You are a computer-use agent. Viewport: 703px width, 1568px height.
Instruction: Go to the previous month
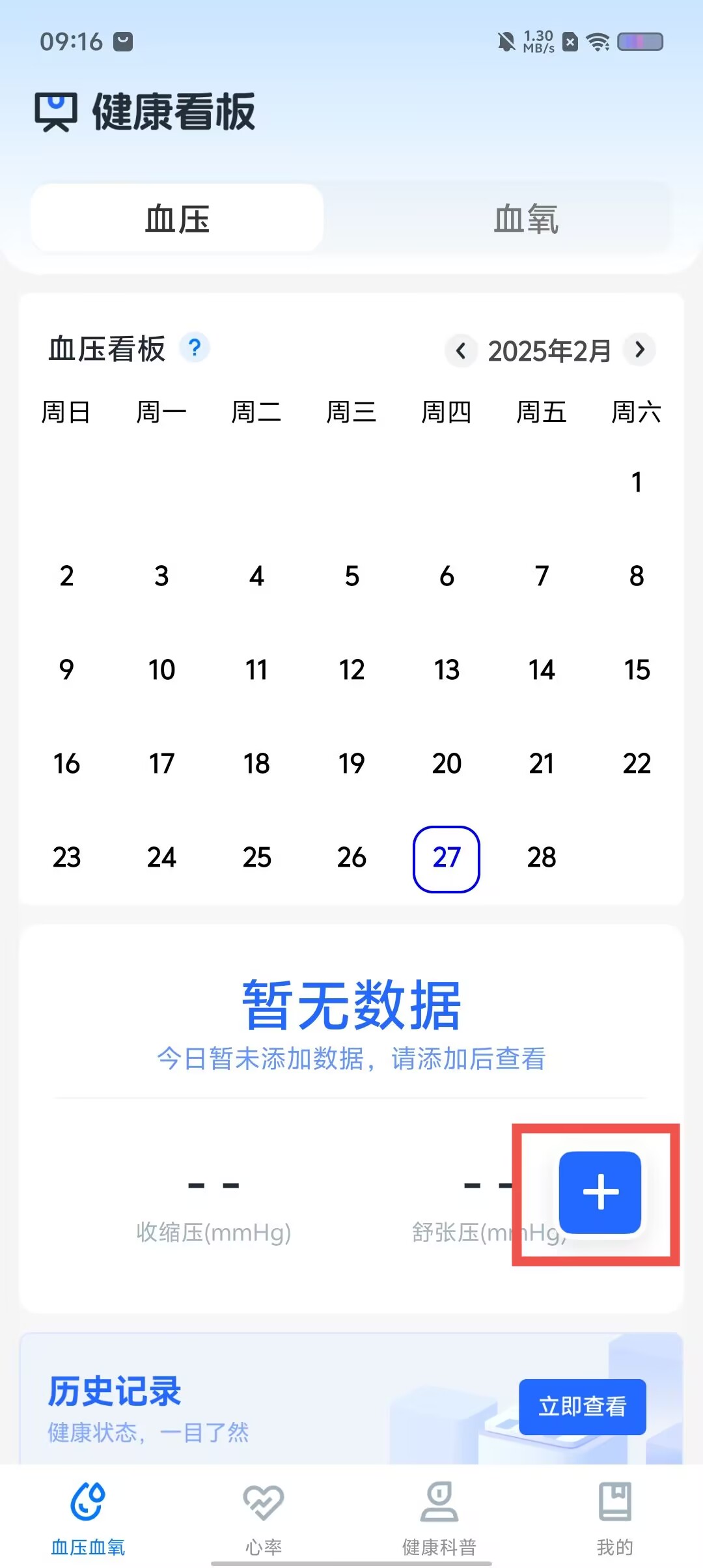[461, 350]
